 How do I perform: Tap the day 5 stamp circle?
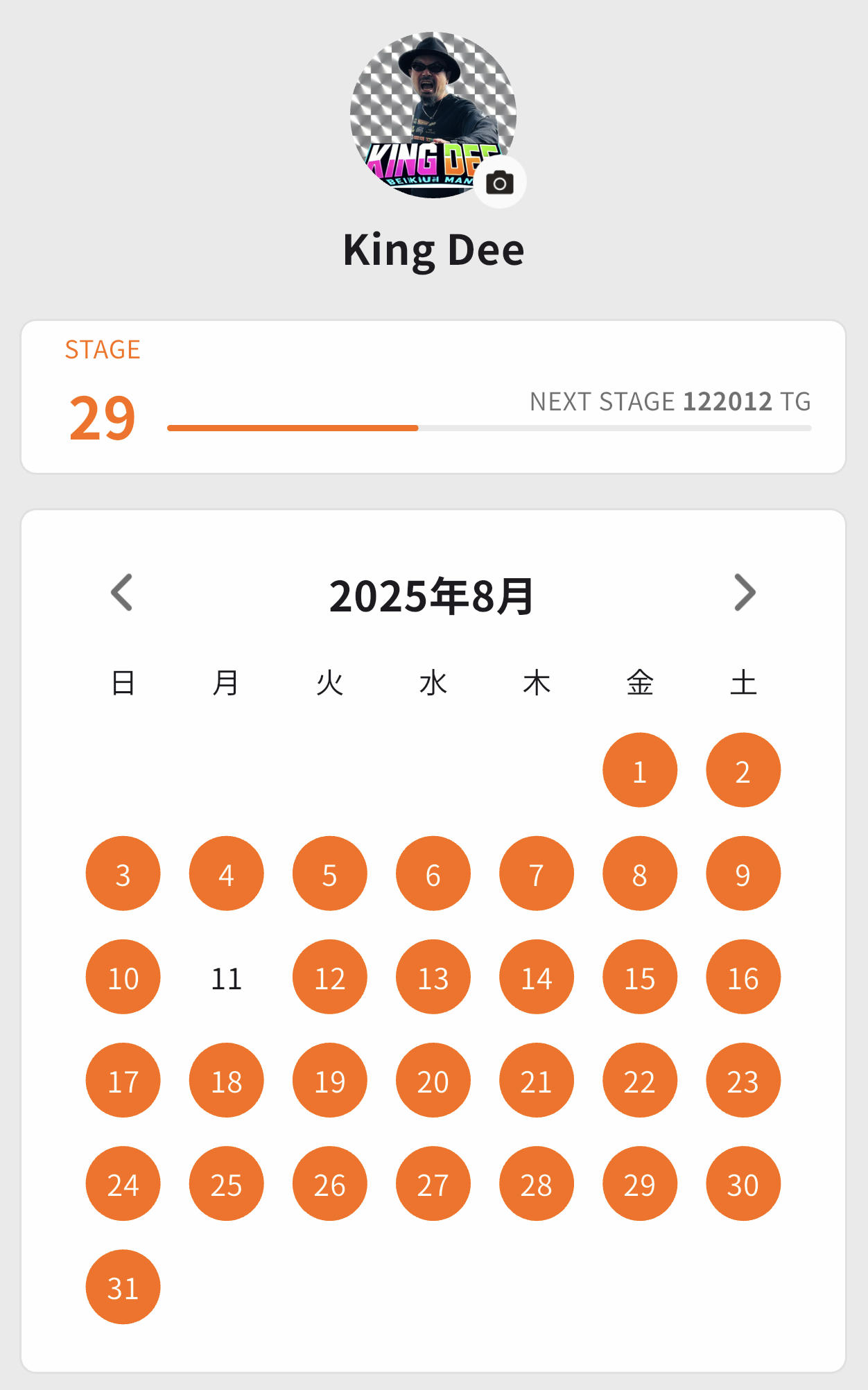(x=329, y=873)
